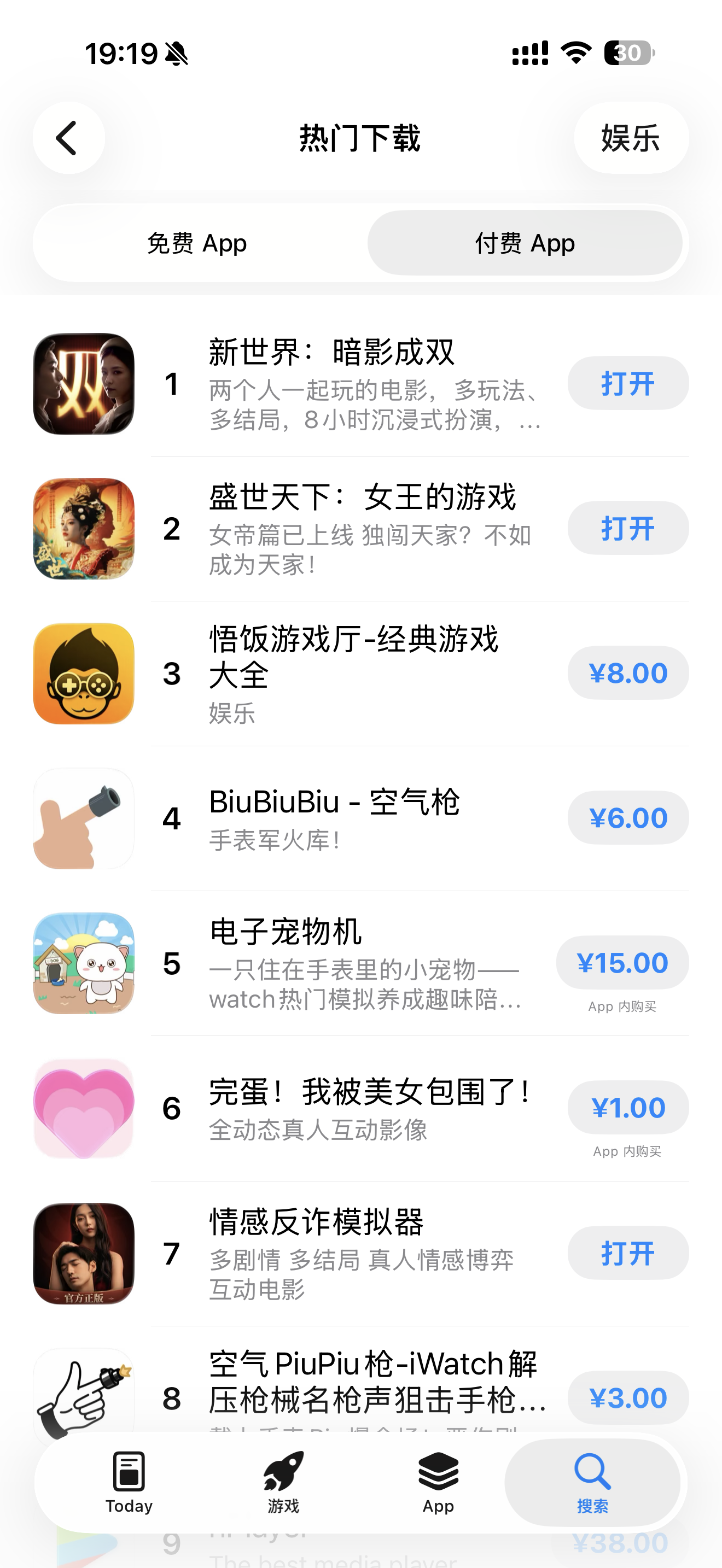Buy 悟饭游戏厅 for ¥8.00
The width and height of the screenshot is (722, 1568).
pos(628,673)
